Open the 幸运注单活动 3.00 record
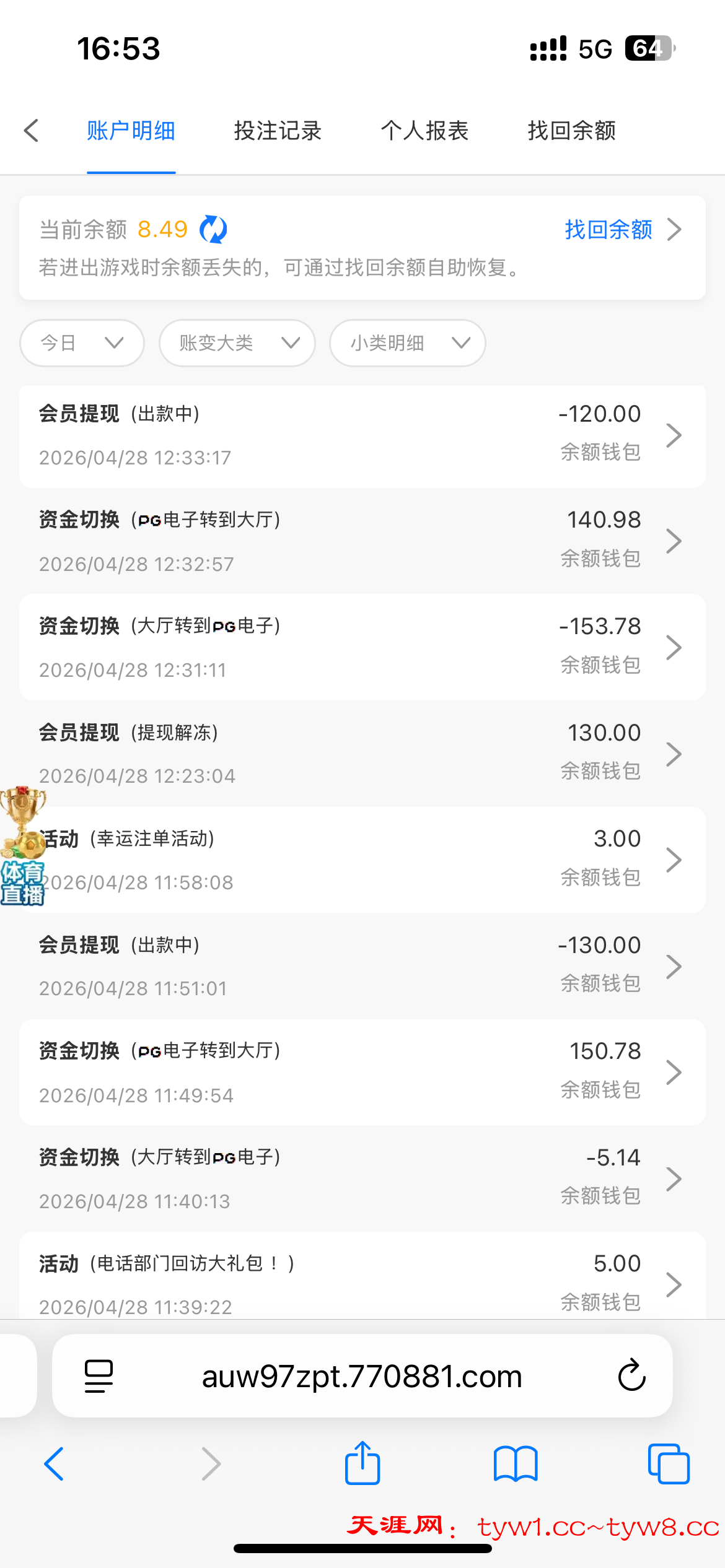Viewport: 725px width, 1568px height. point(362,860)
